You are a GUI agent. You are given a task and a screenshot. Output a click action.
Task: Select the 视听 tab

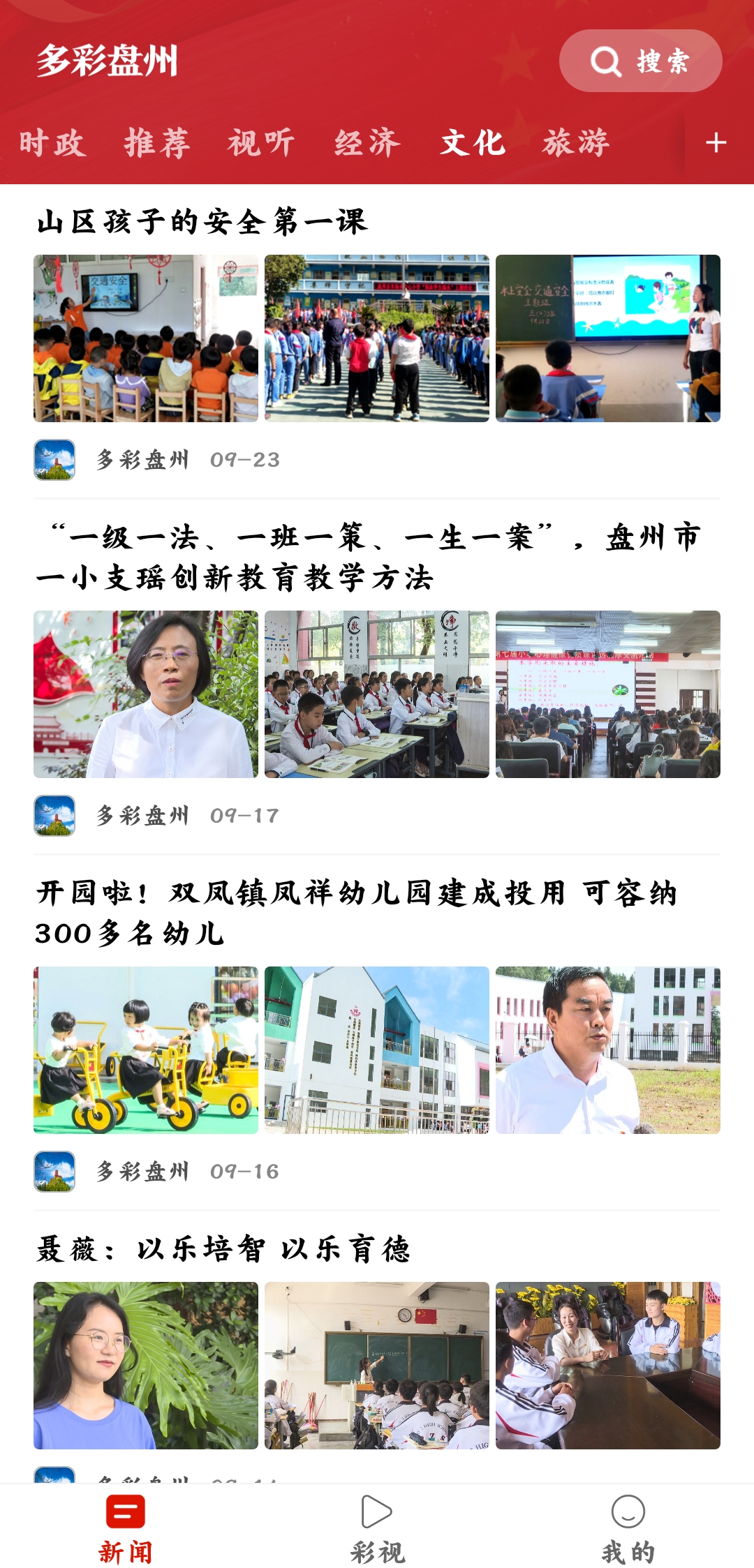(x=261, y=144)
